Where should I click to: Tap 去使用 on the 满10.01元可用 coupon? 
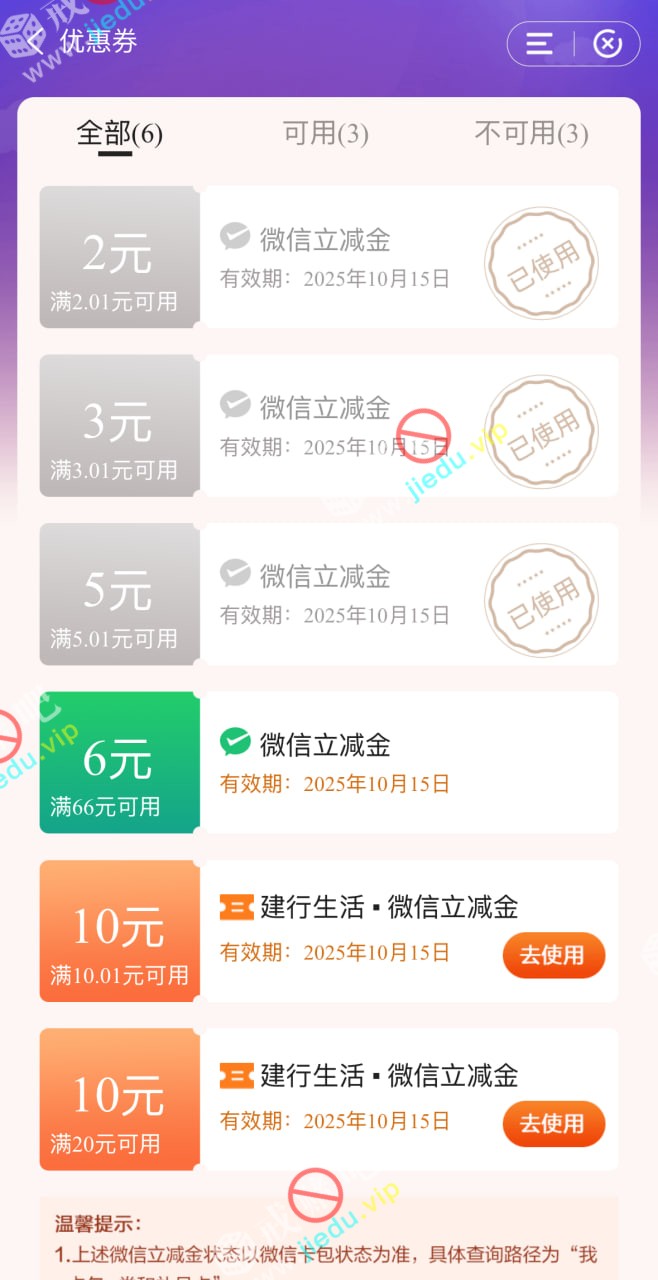pyautogui.click(x=553, y=955)
